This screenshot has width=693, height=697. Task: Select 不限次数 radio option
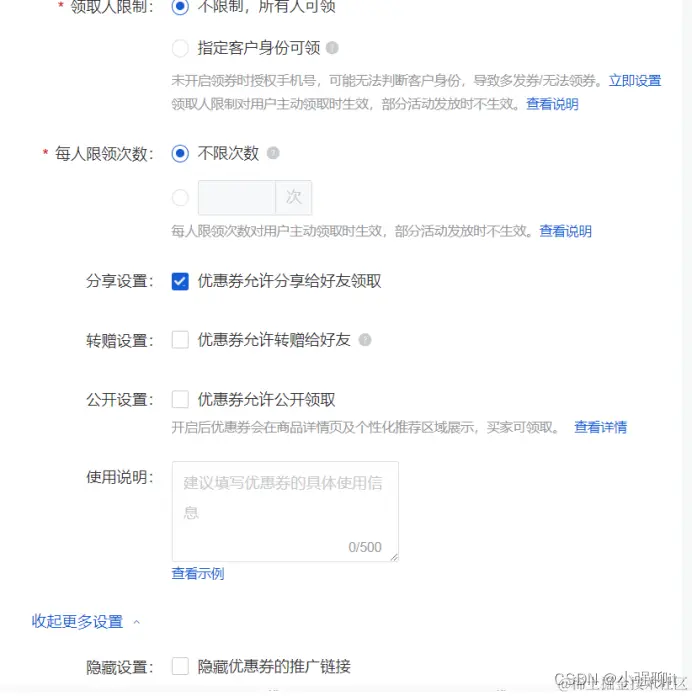(180, 153)
